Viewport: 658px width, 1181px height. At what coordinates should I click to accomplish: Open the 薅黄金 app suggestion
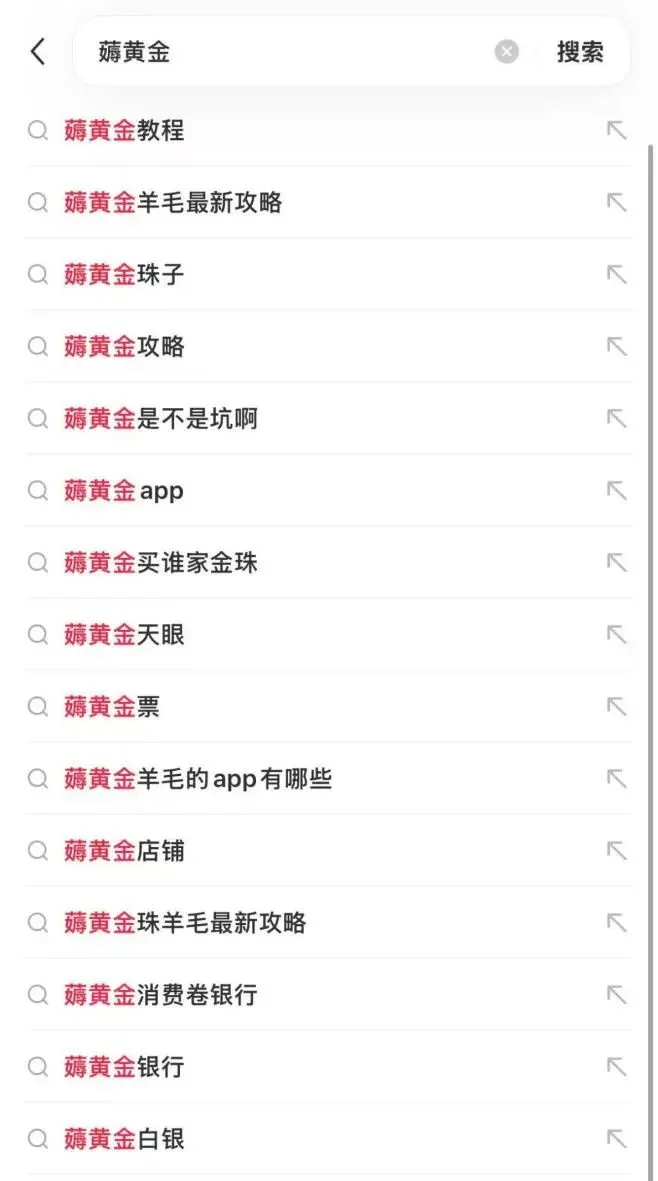coord(124,491)
